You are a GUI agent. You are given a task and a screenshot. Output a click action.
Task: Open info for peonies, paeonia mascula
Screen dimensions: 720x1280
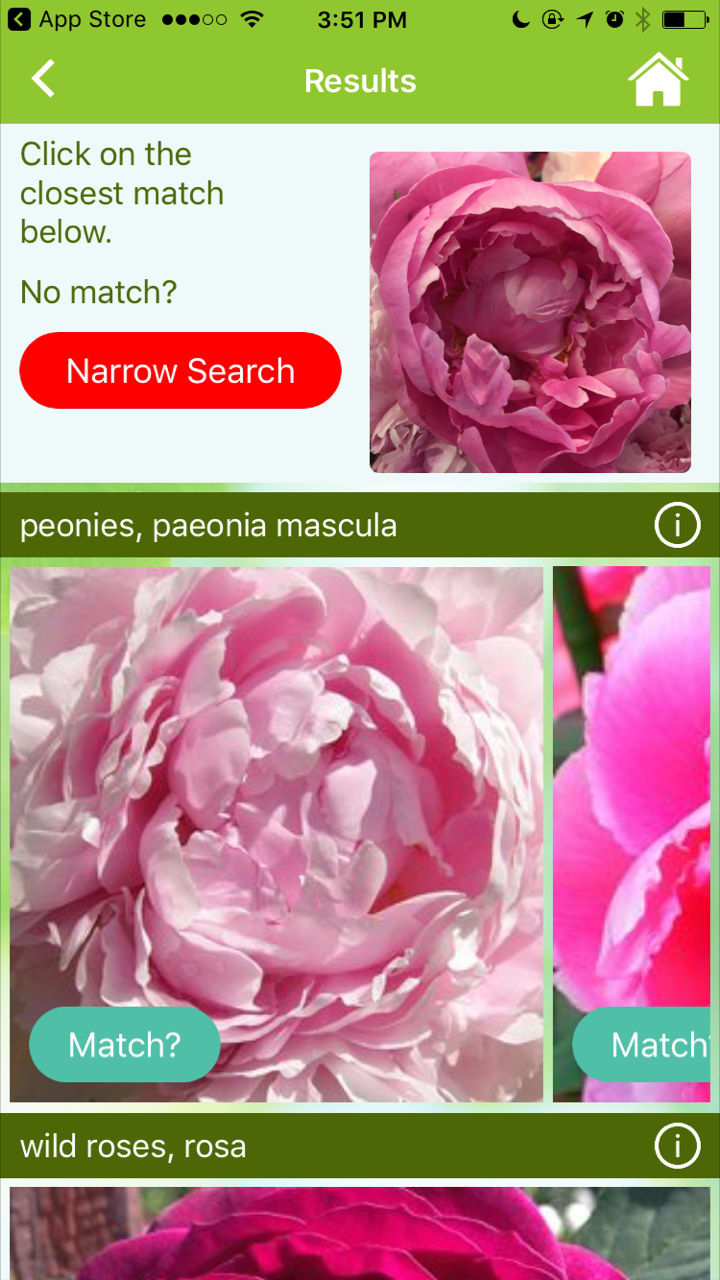[677, 525]
